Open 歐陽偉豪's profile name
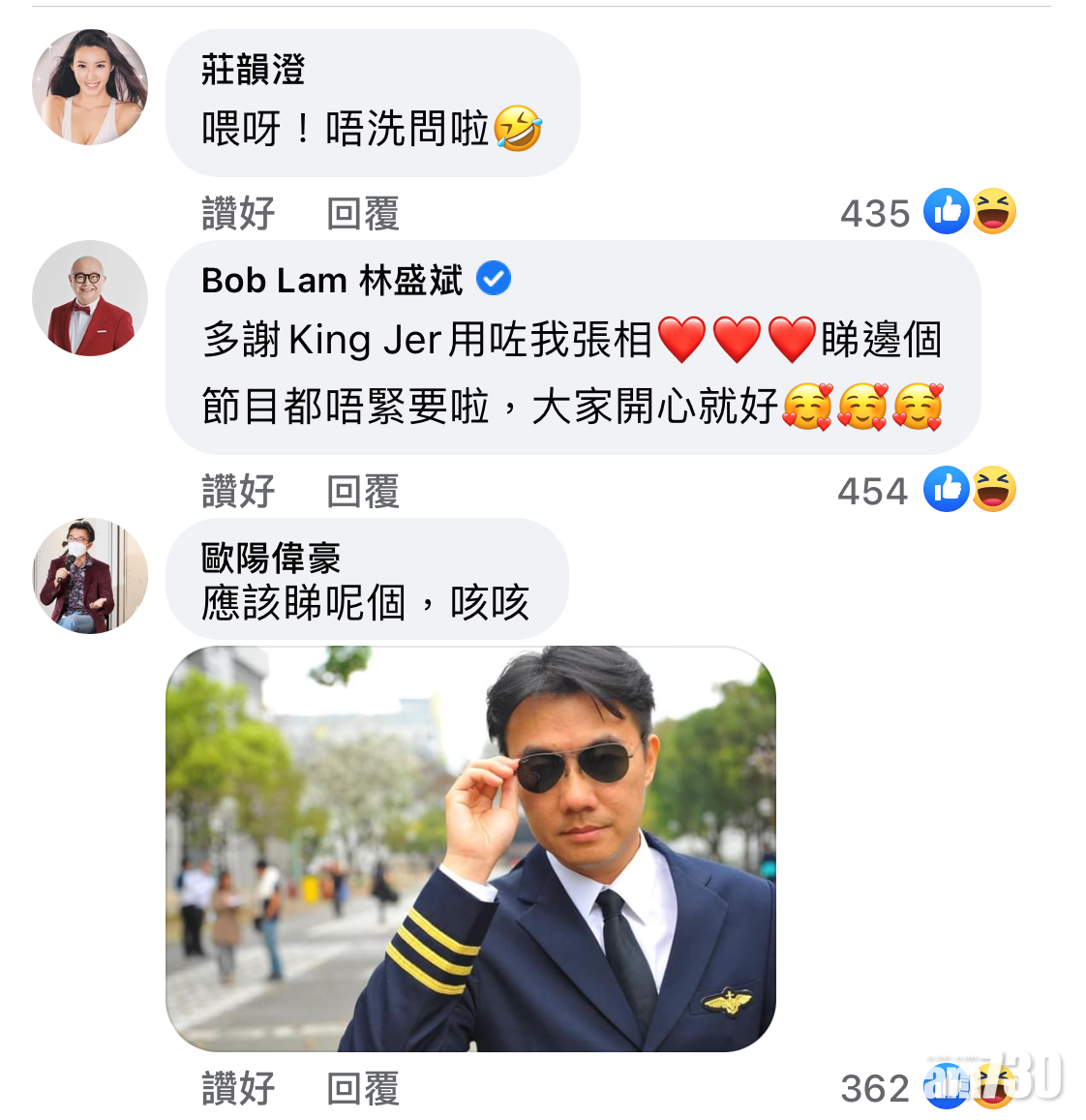1086x1120 pixels. tap(271, 558)
